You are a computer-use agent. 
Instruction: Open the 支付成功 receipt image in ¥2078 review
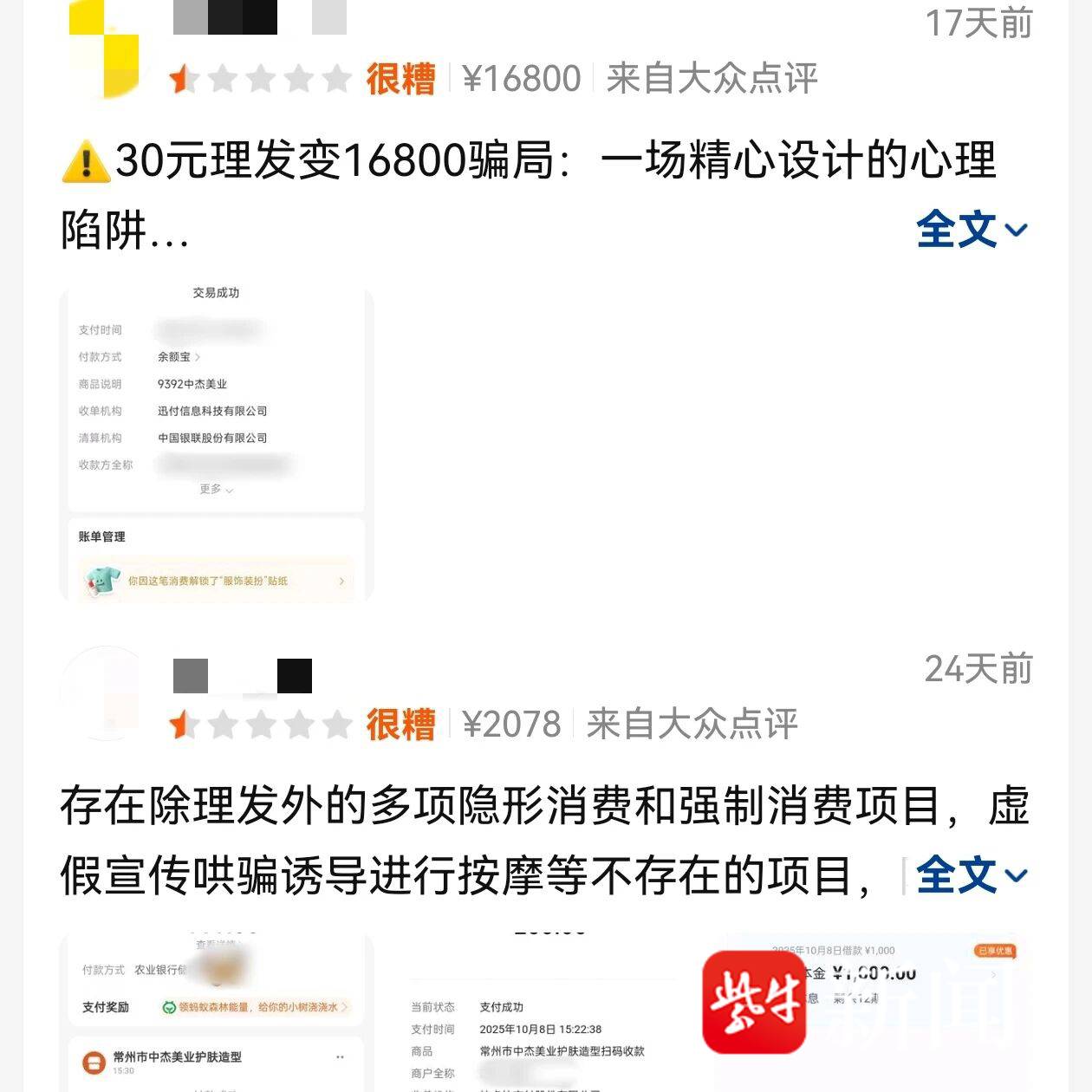pos(548,1012)
